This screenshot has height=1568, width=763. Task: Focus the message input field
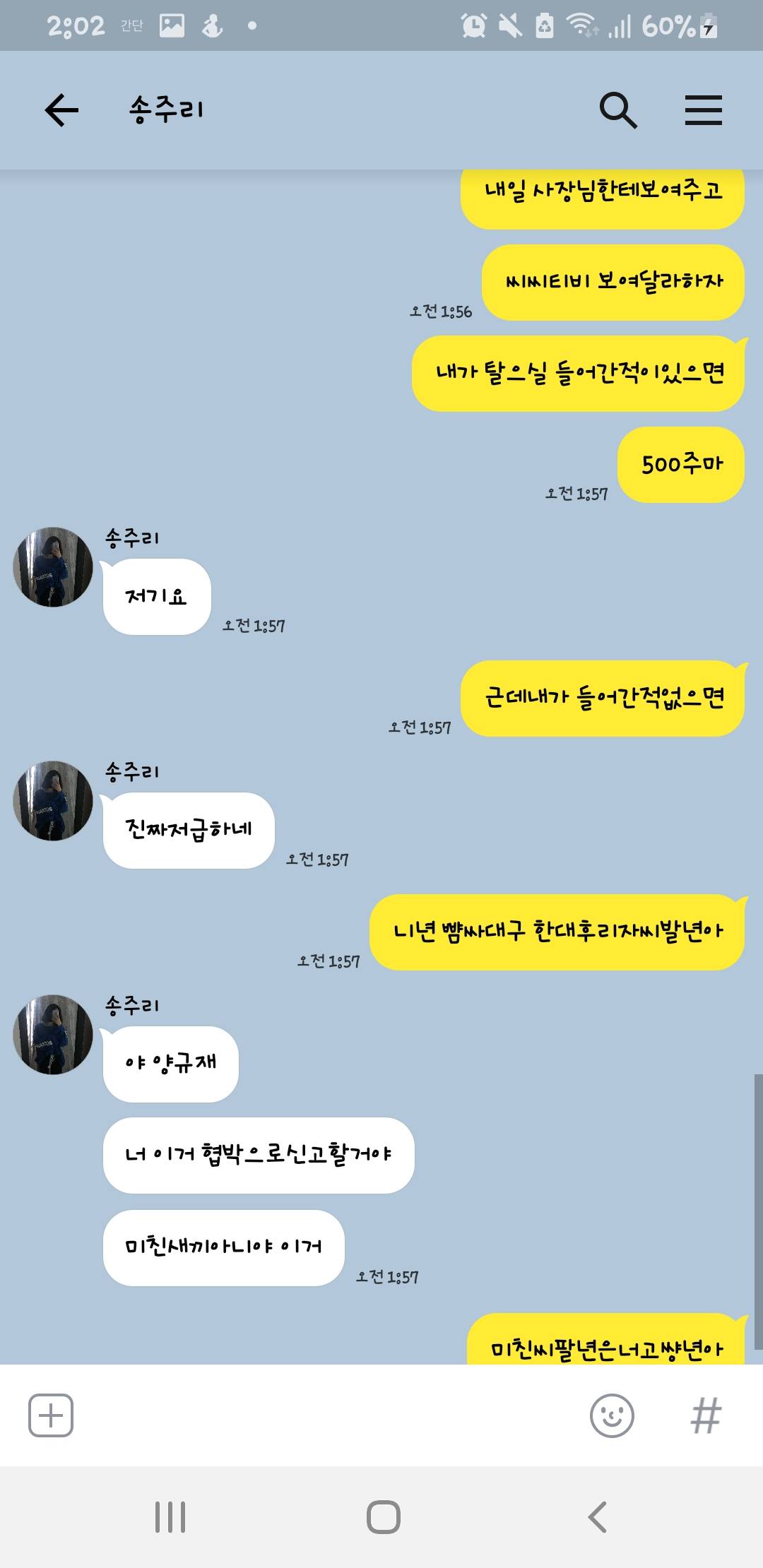325,1415
